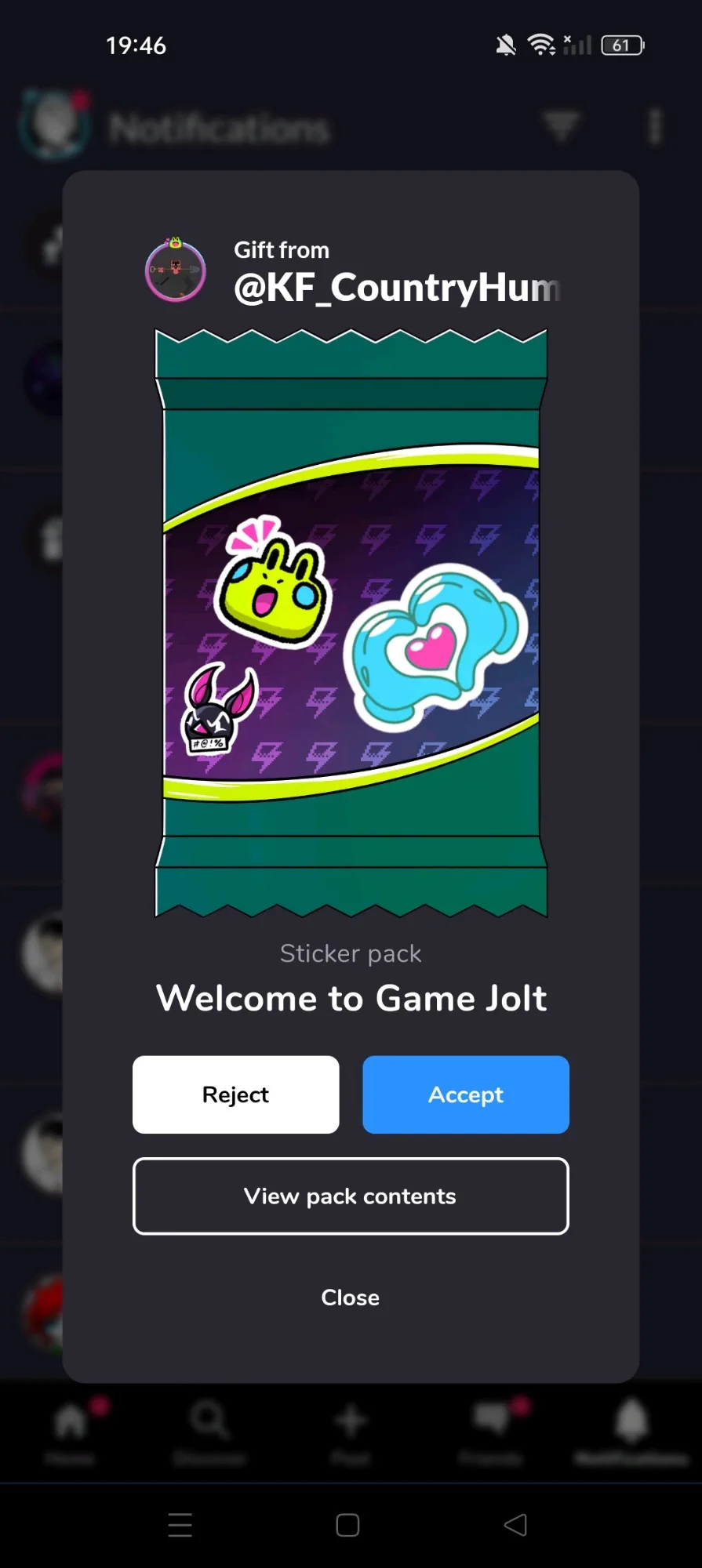Accept the Welcome to Game Jolt pack

click(x=466, y=1094)
